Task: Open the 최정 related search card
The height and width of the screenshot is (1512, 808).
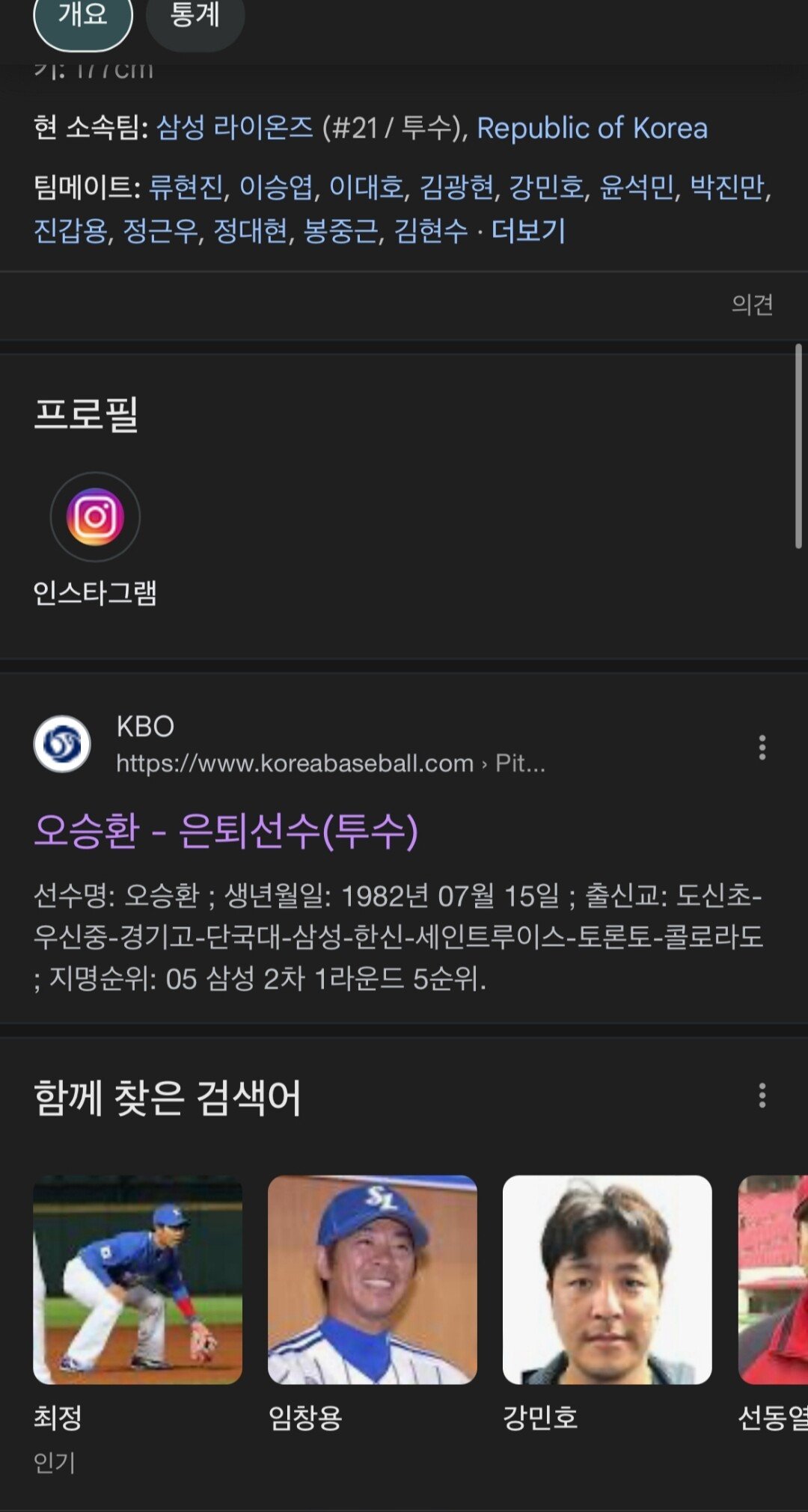Action: (138, 1280)
